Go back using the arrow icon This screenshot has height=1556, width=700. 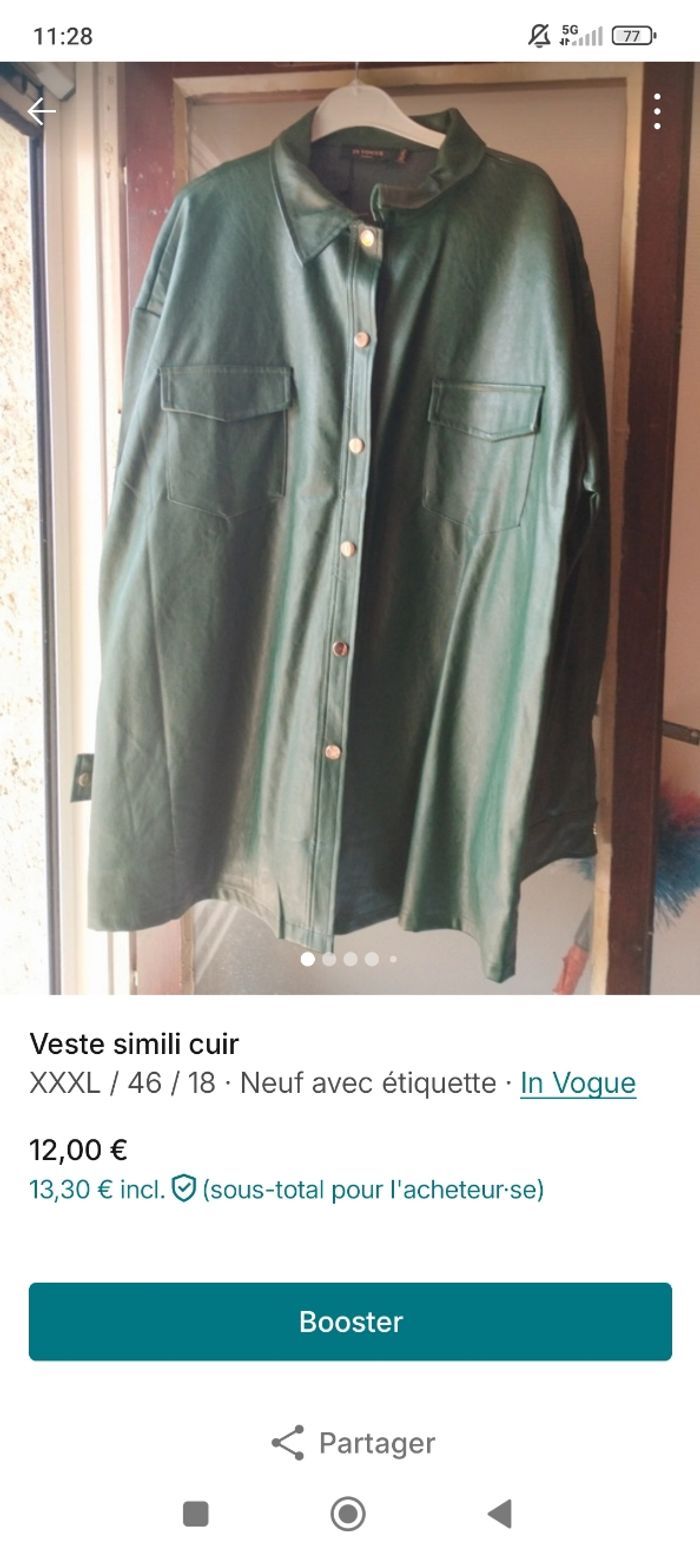41,111
